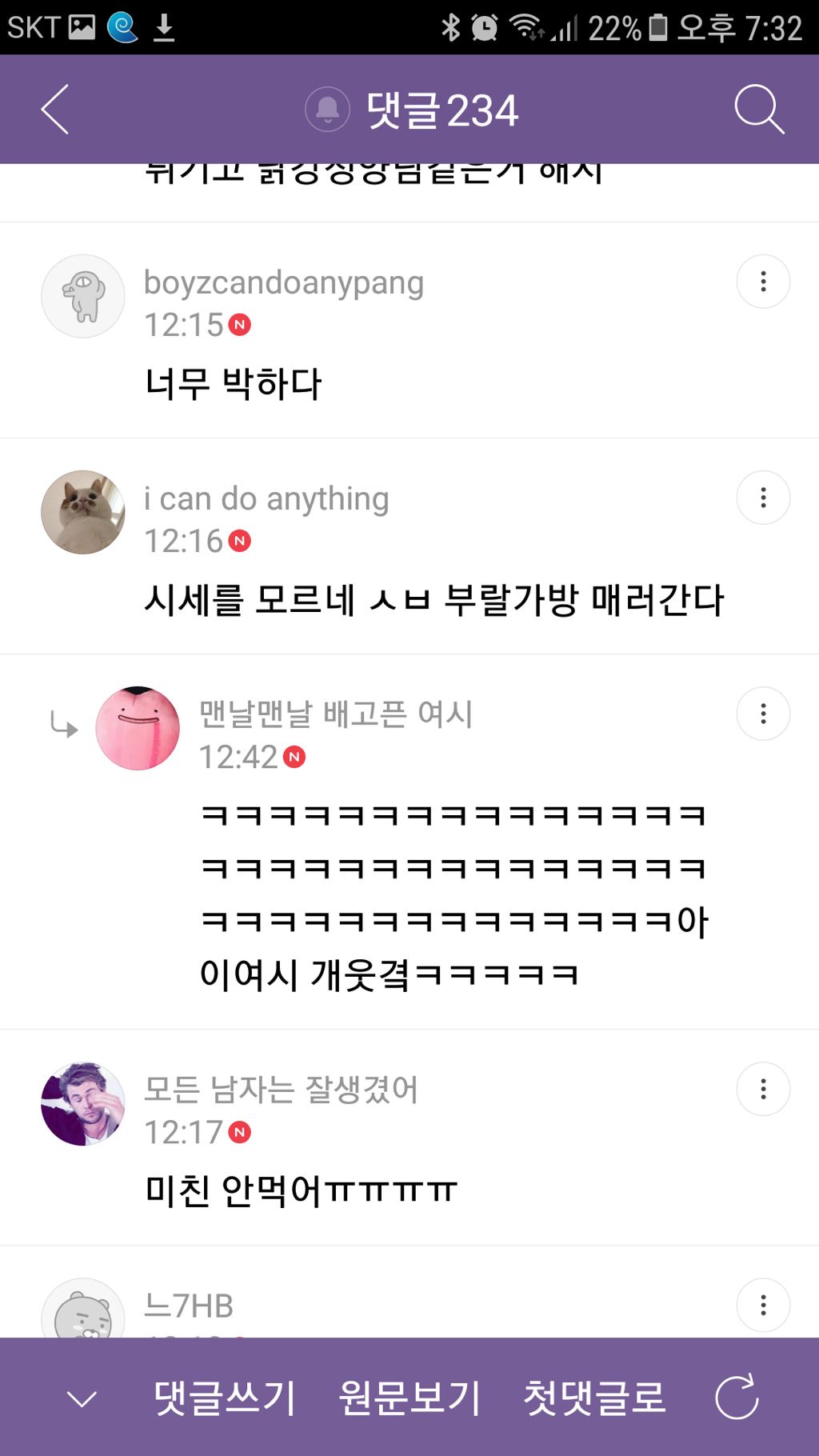This screenshot has height=1456, width=819.
Task: Jump to the first comment with 첫댓글로
Action: pos(594,1398)
